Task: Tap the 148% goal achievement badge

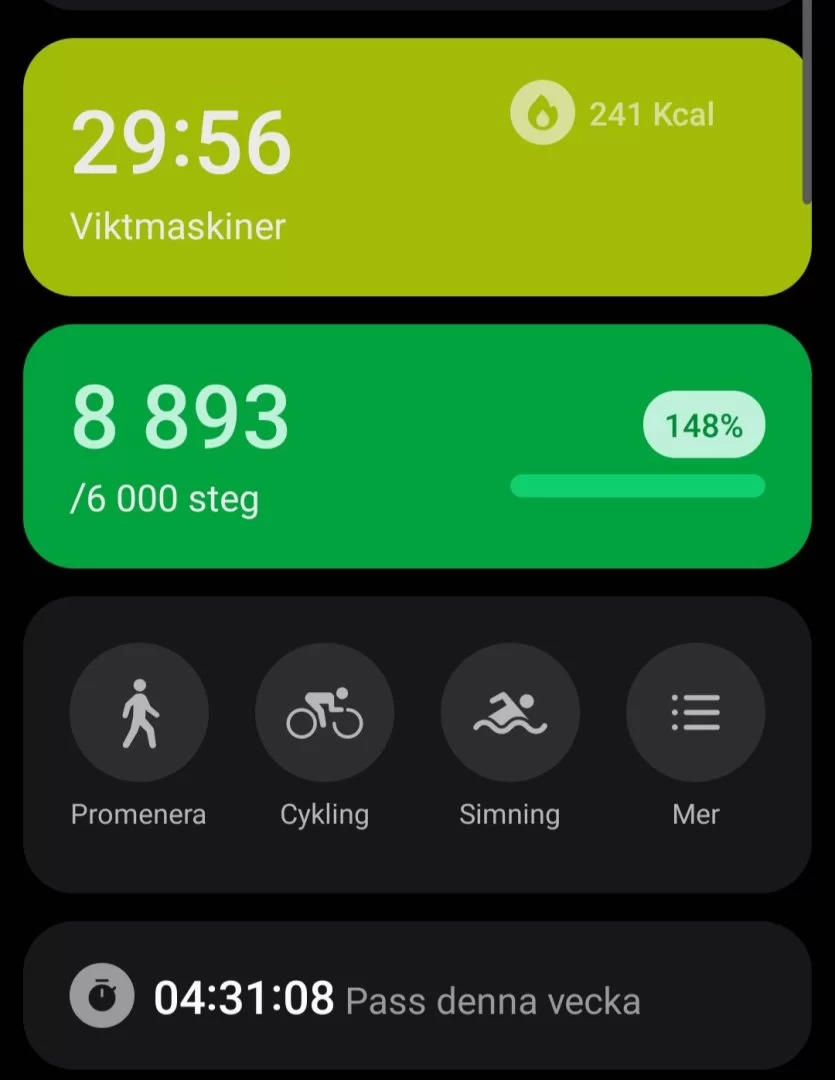Action: pyautogui.click(x=704, y=426)
